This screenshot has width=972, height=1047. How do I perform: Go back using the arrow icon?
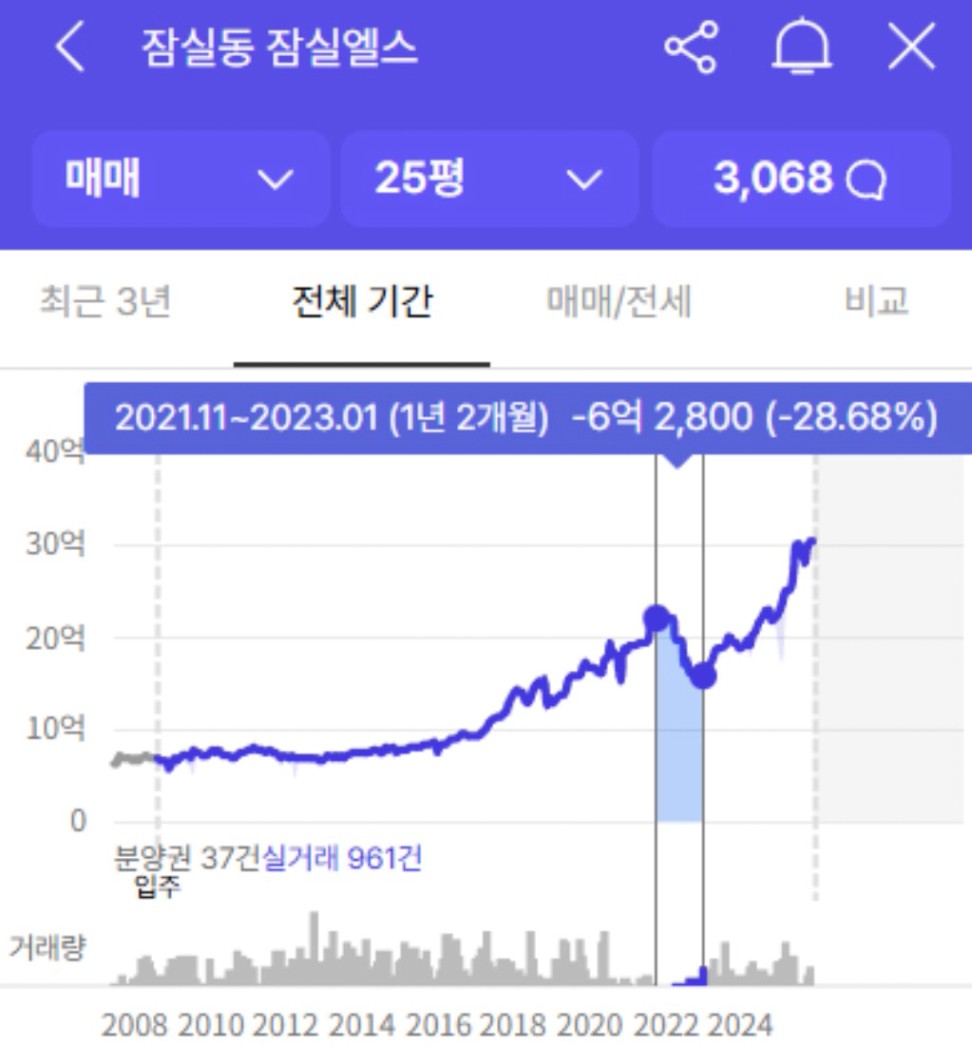pos(70,48)
